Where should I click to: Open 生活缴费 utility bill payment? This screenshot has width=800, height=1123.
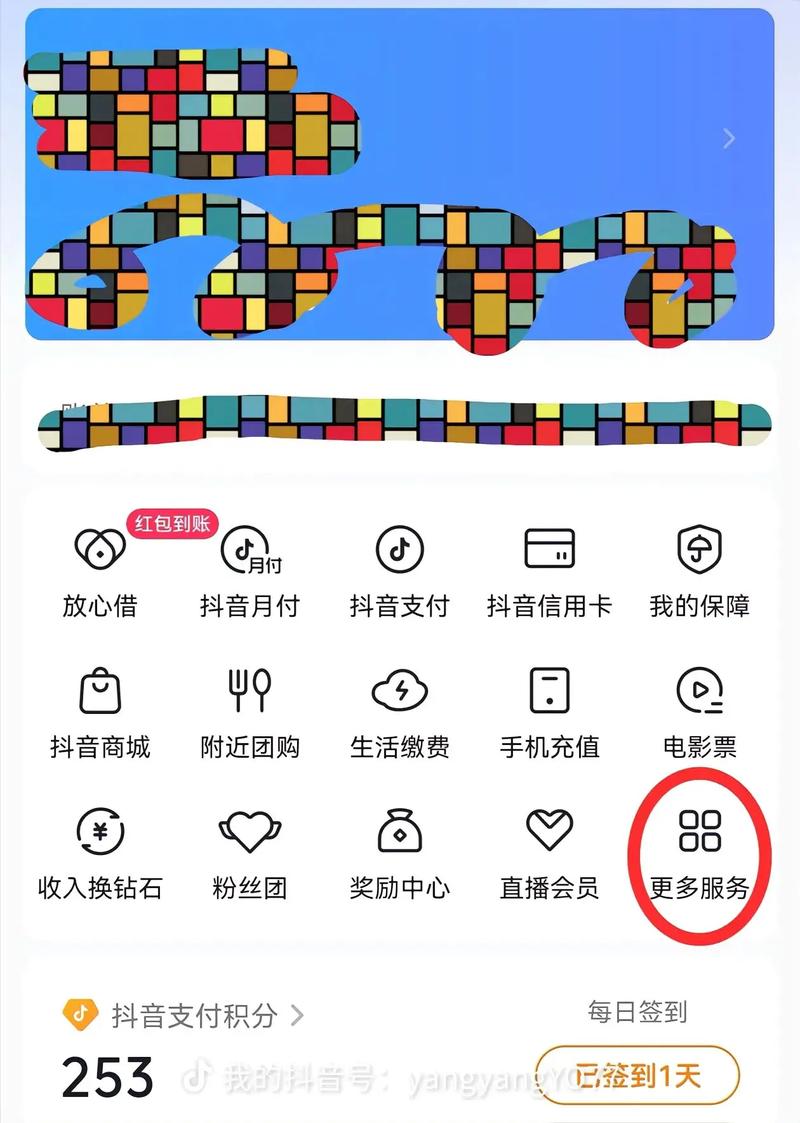point(399,711)
